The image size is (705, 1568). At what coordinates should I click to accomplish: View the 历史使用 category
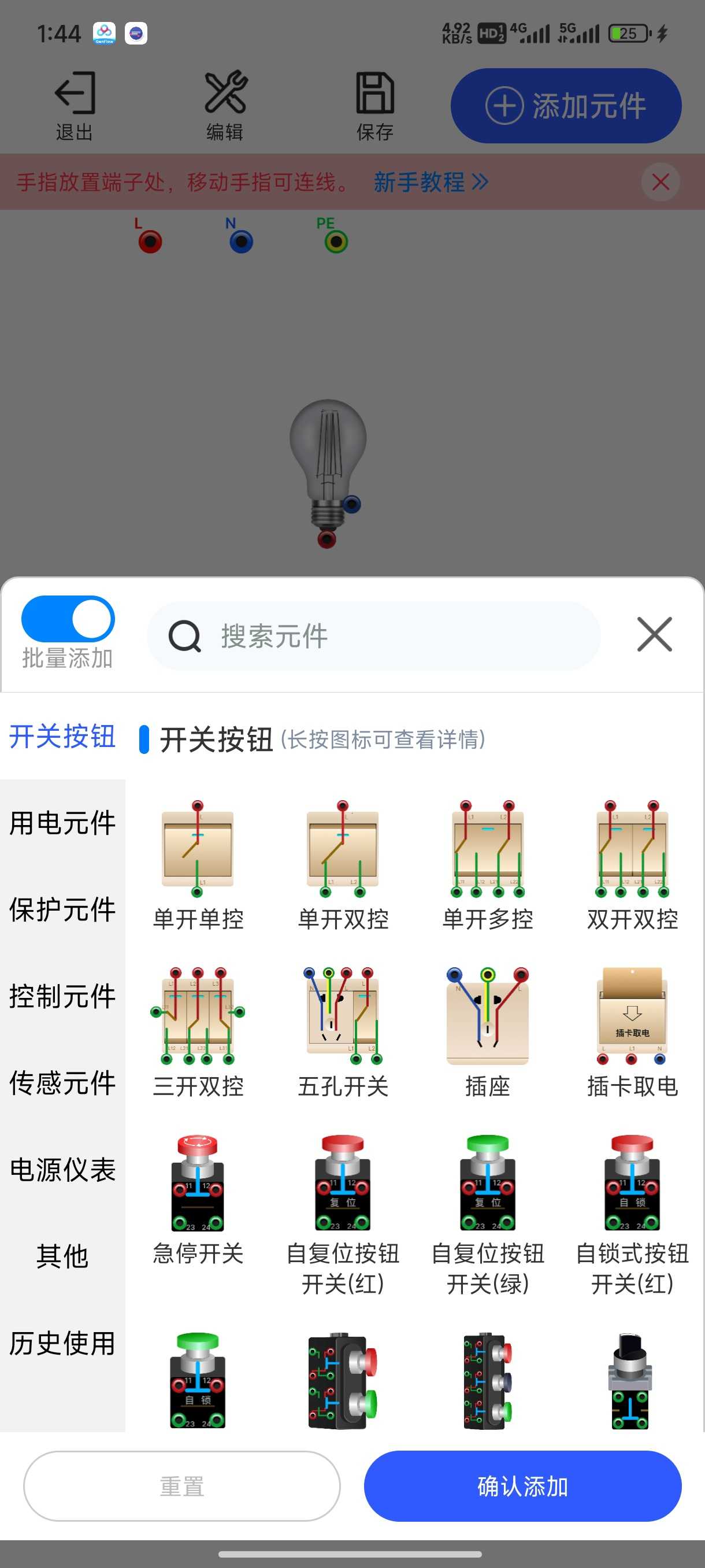[62, 1344]
